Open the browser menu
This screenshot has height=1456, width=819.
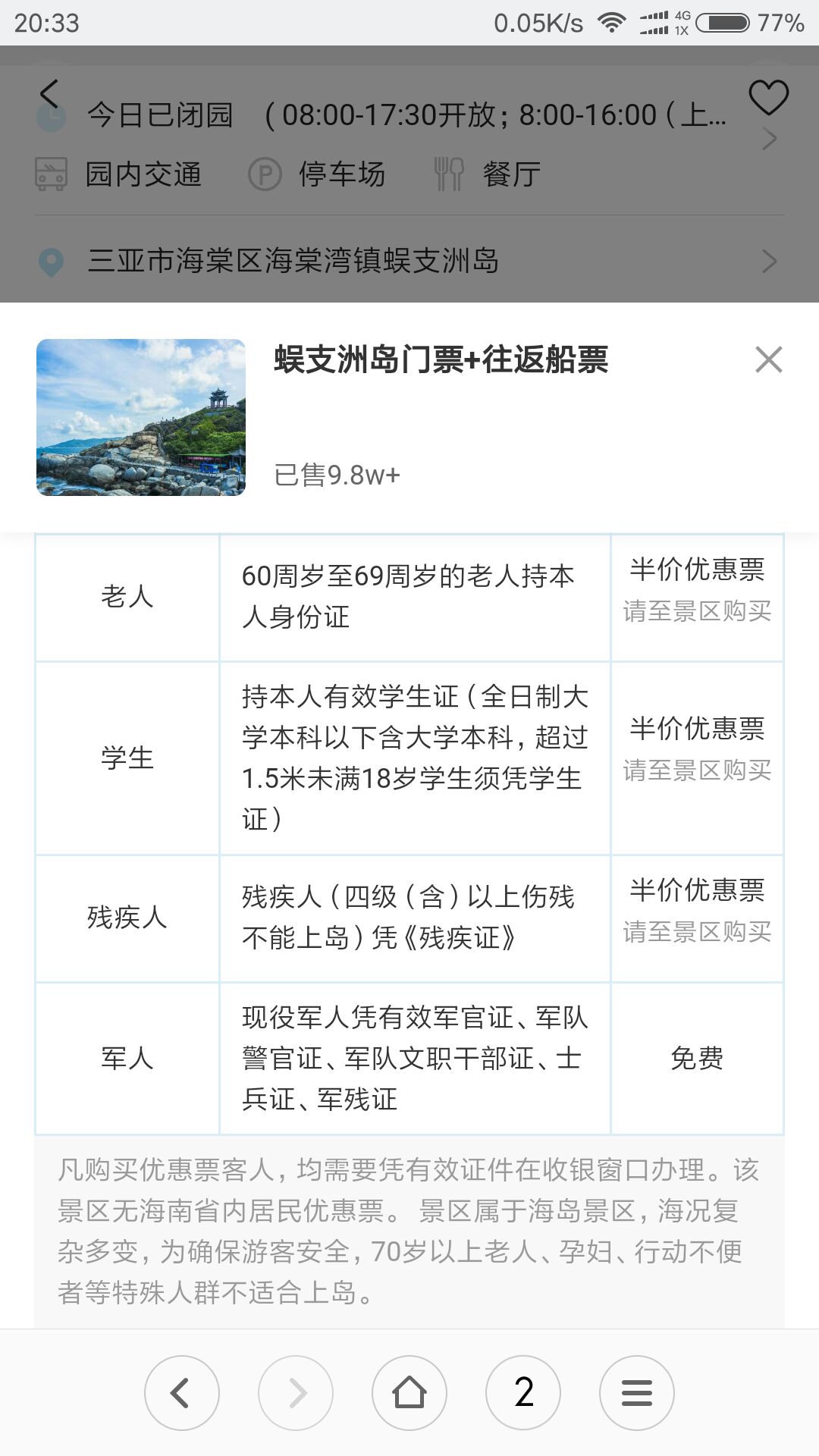tap(636, 1393)
